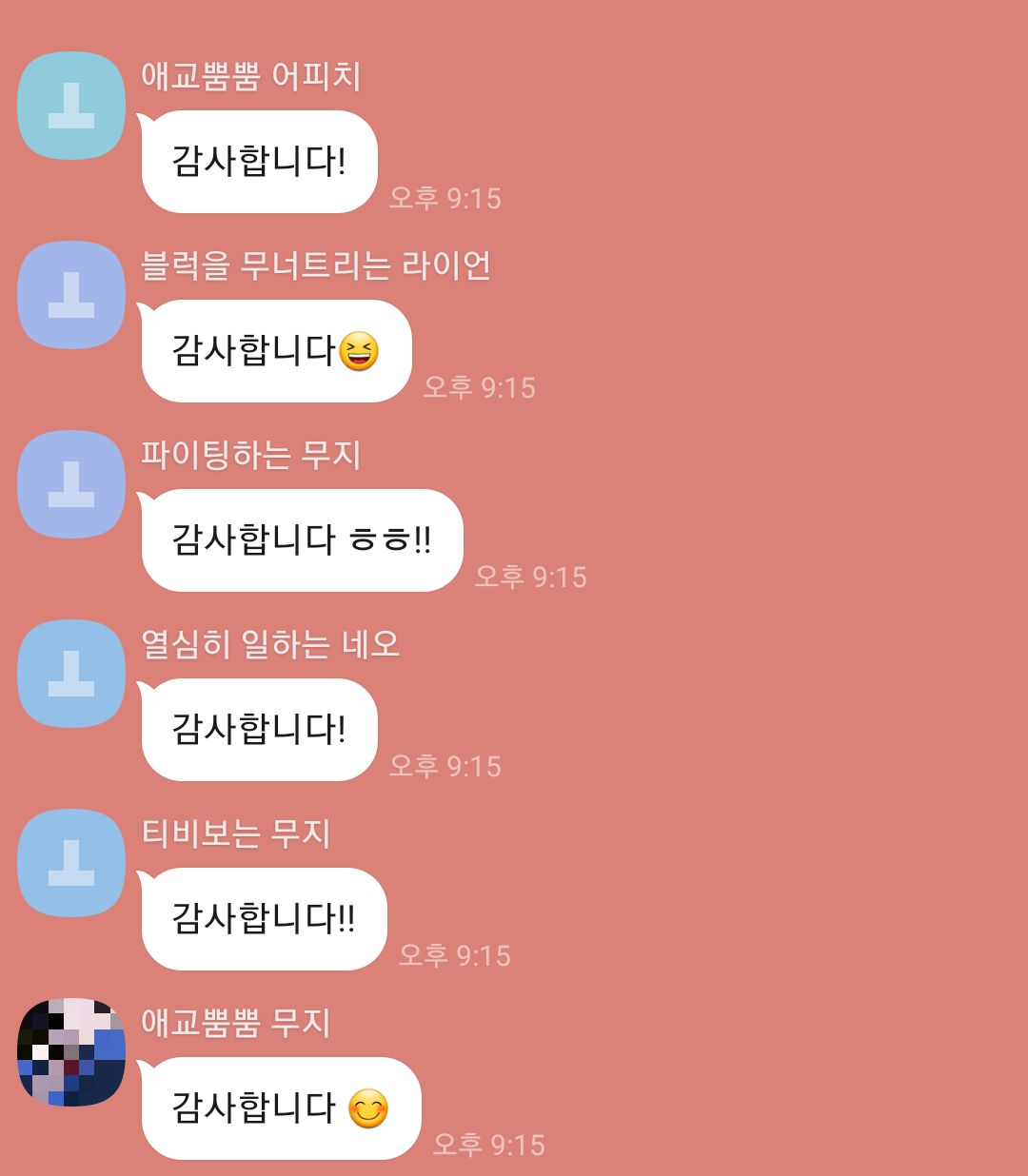View 애교뿜뿜 무지's pixelated profile photo

tap(71, 1052)
